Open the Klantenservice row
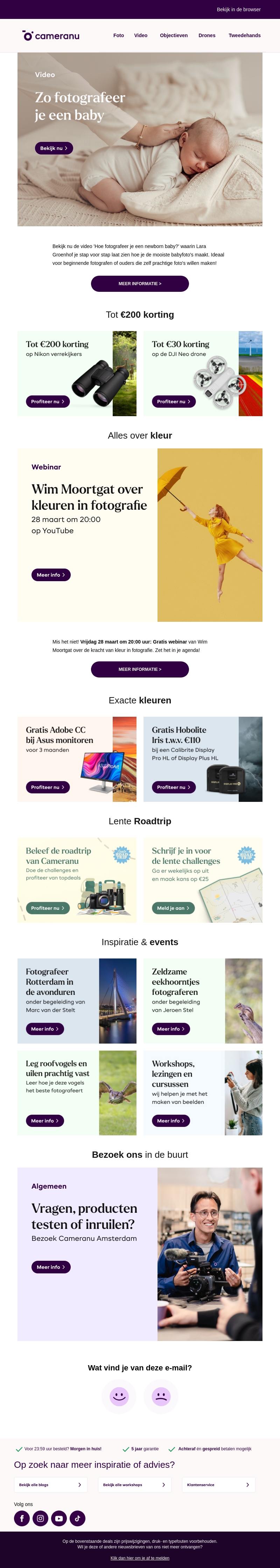The height and width of the screenshot is (1568, 280). click(x=218, y=1485)
